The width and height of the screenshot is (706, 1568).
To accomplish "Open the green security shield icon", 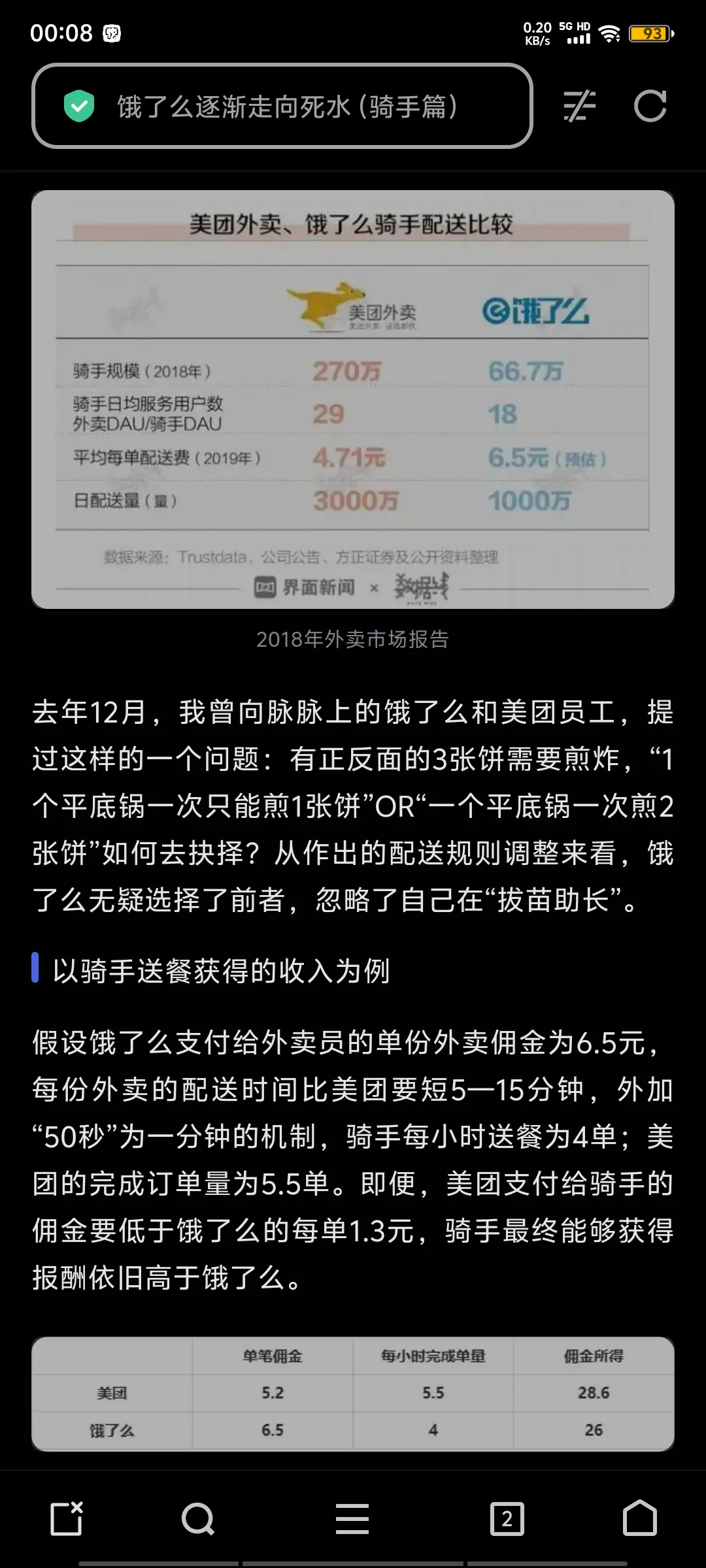I will pos(79,106).
